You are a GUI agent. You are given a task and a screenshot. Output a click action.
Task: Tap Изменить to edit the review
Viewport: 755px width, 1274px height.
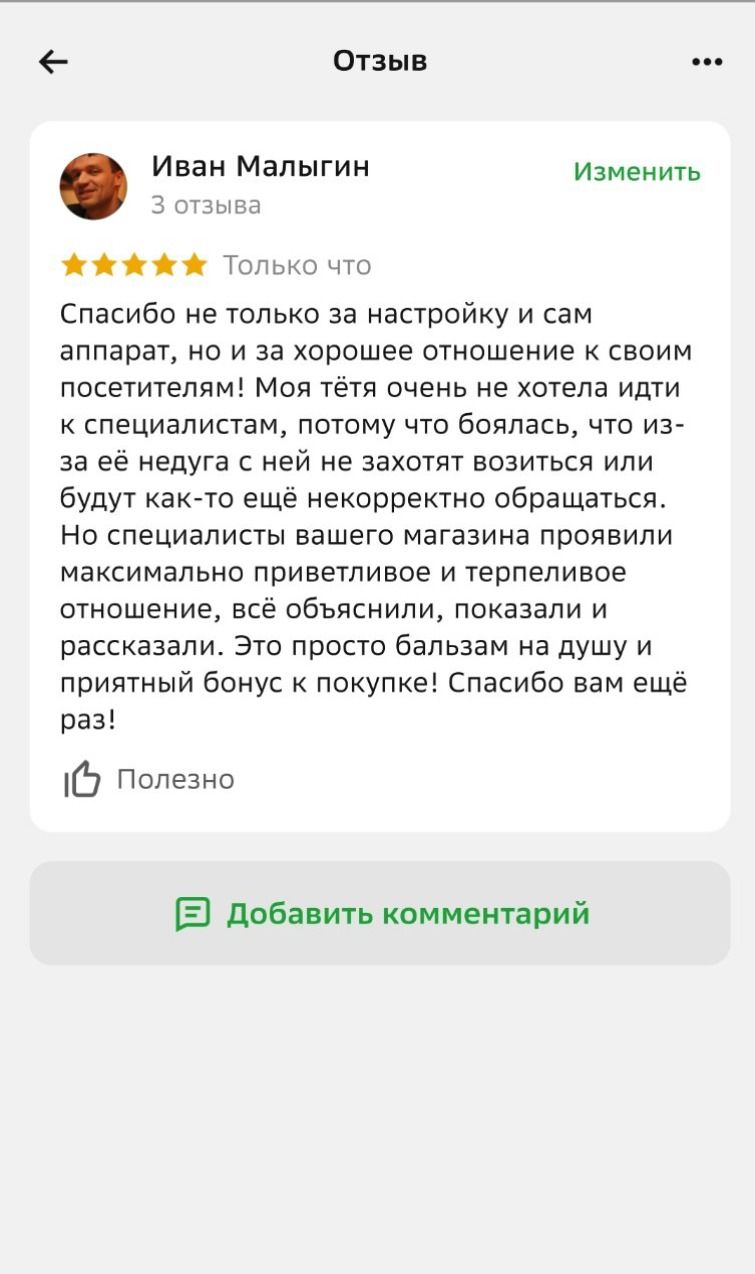(637, 172)
